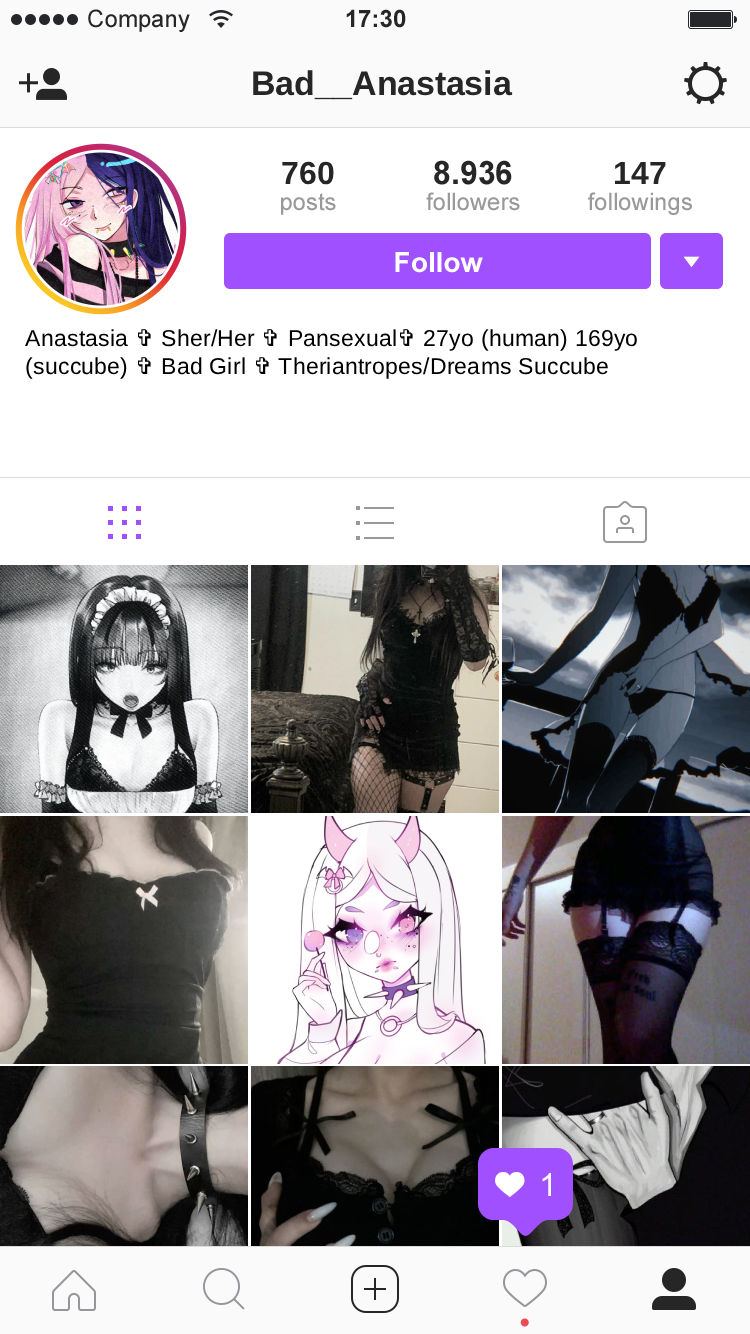Switch to list view tab
The width and height of the screenshot is (750, 1334).
(x=375, y=523)
